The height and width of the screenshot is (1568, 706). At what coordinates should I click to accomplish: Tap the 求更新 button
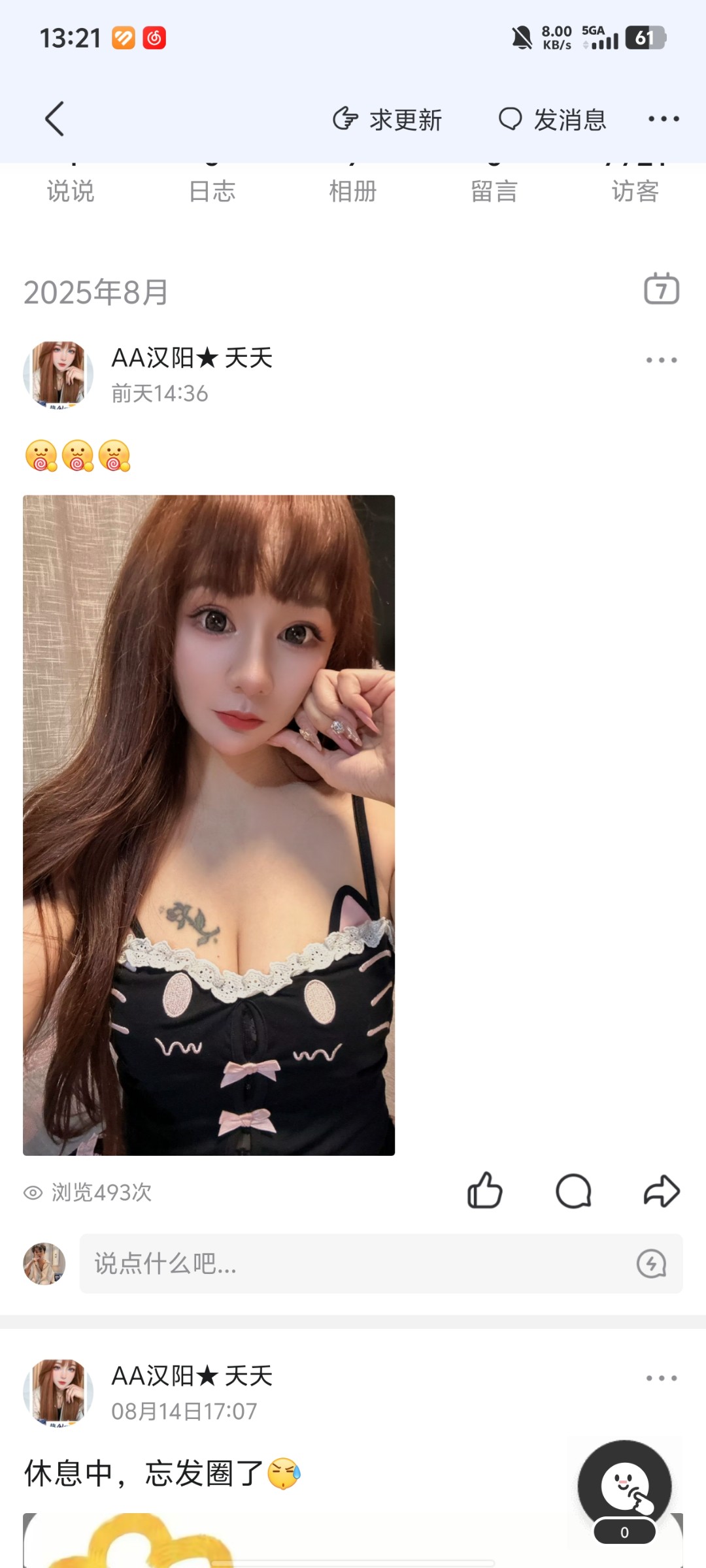tap(388, 120)
